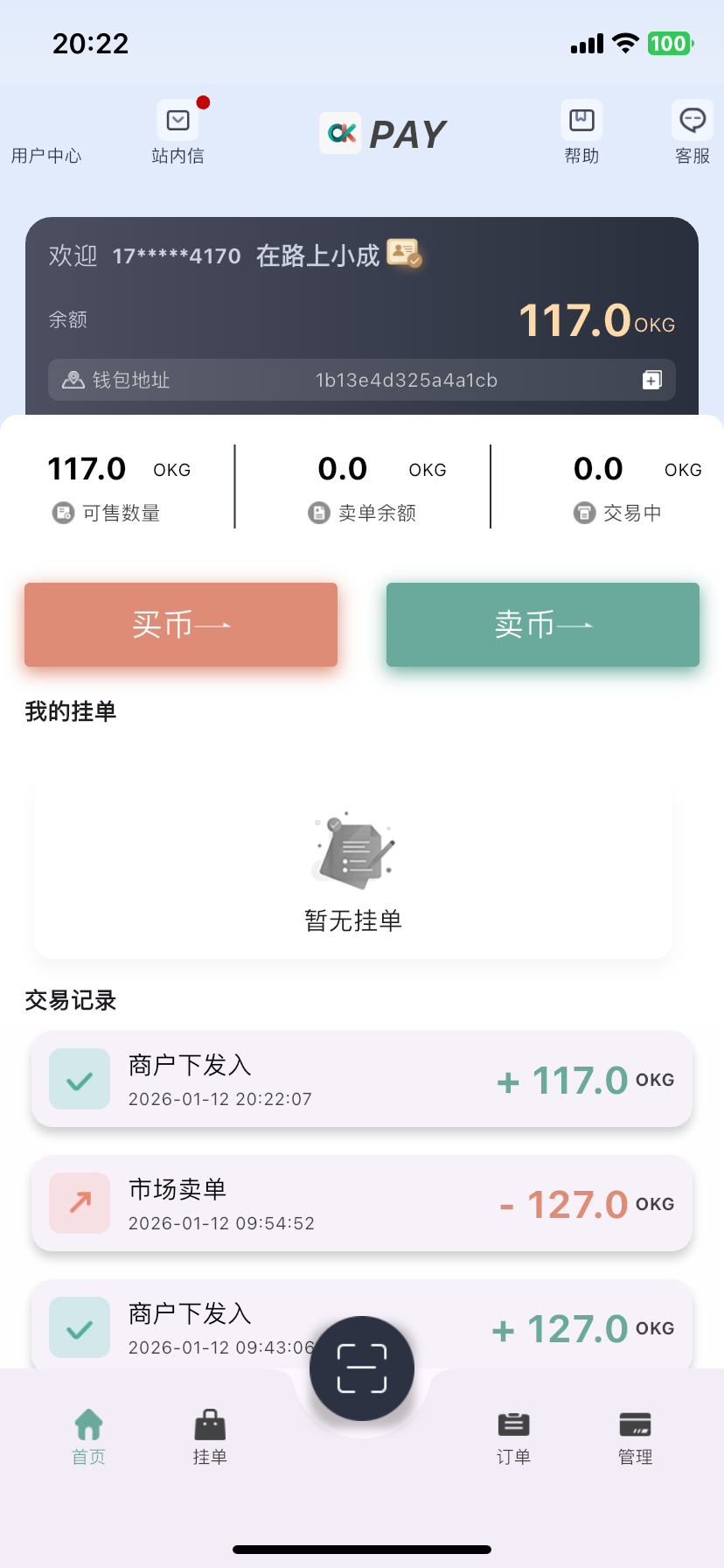
Task: Contact 客服 customer service
Action: 692,131
